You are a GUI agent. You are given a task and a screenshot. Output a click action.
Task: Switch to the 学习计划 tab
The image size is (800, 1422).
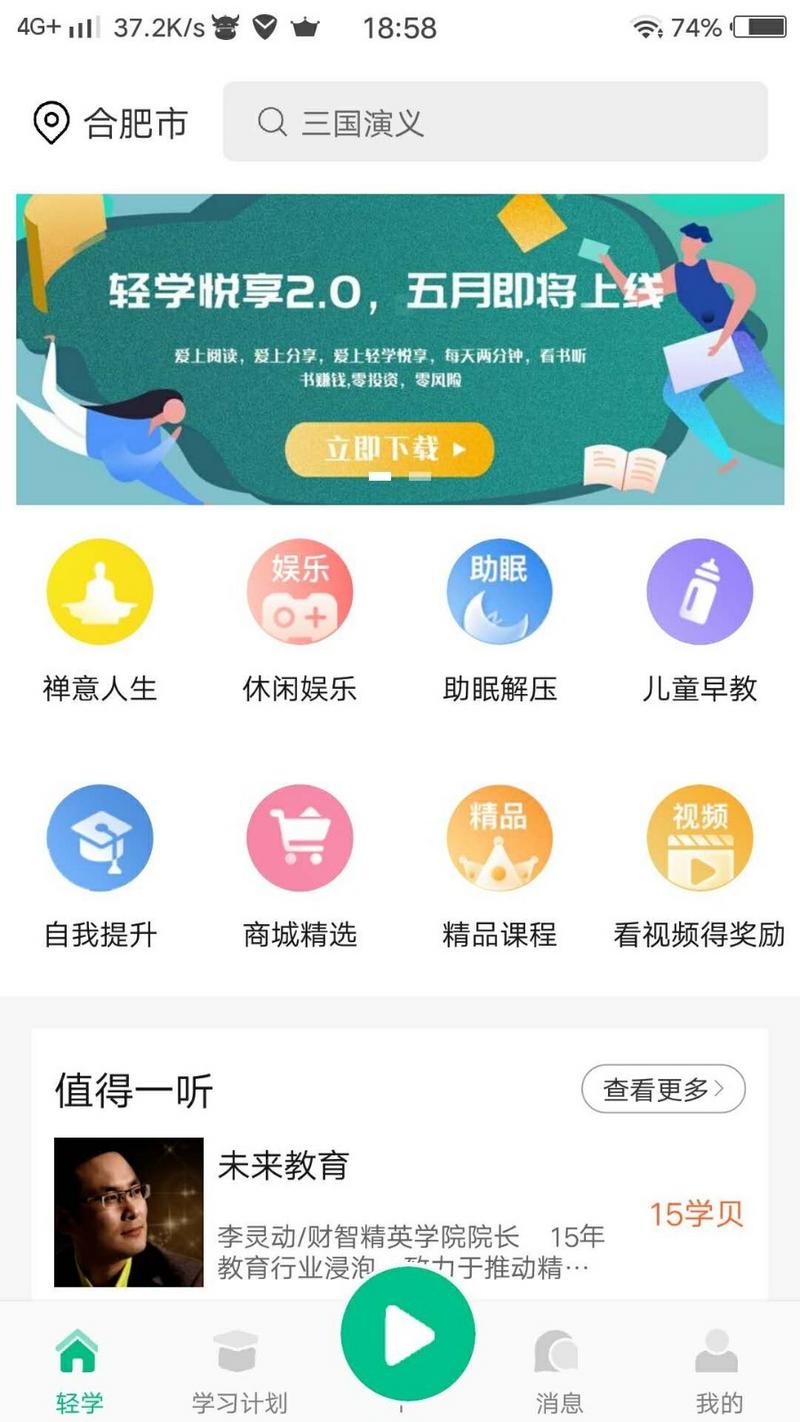(x=239, y=1370)
